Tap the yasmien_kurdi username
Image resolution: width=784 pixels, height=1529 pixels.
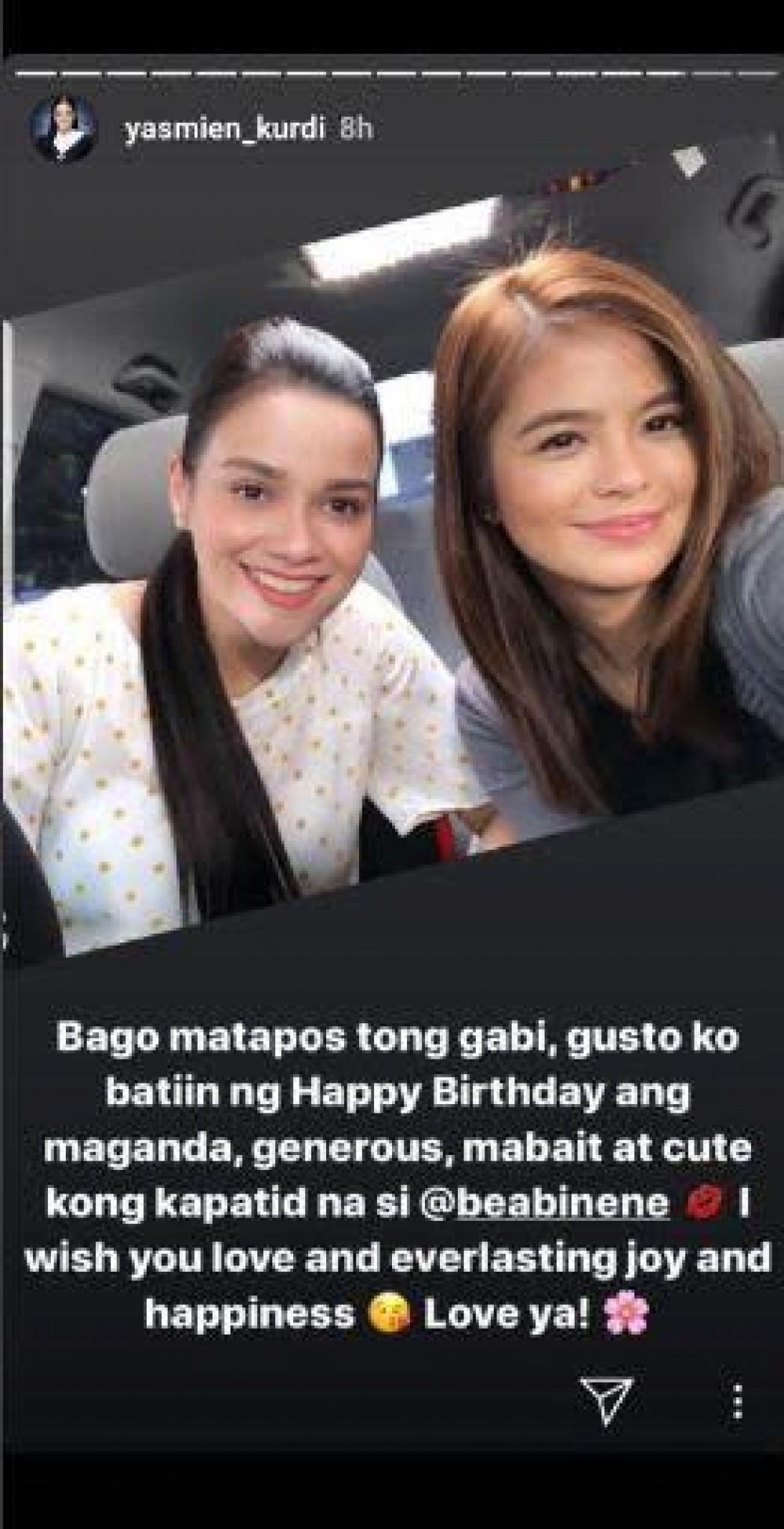tap(224, 129)
